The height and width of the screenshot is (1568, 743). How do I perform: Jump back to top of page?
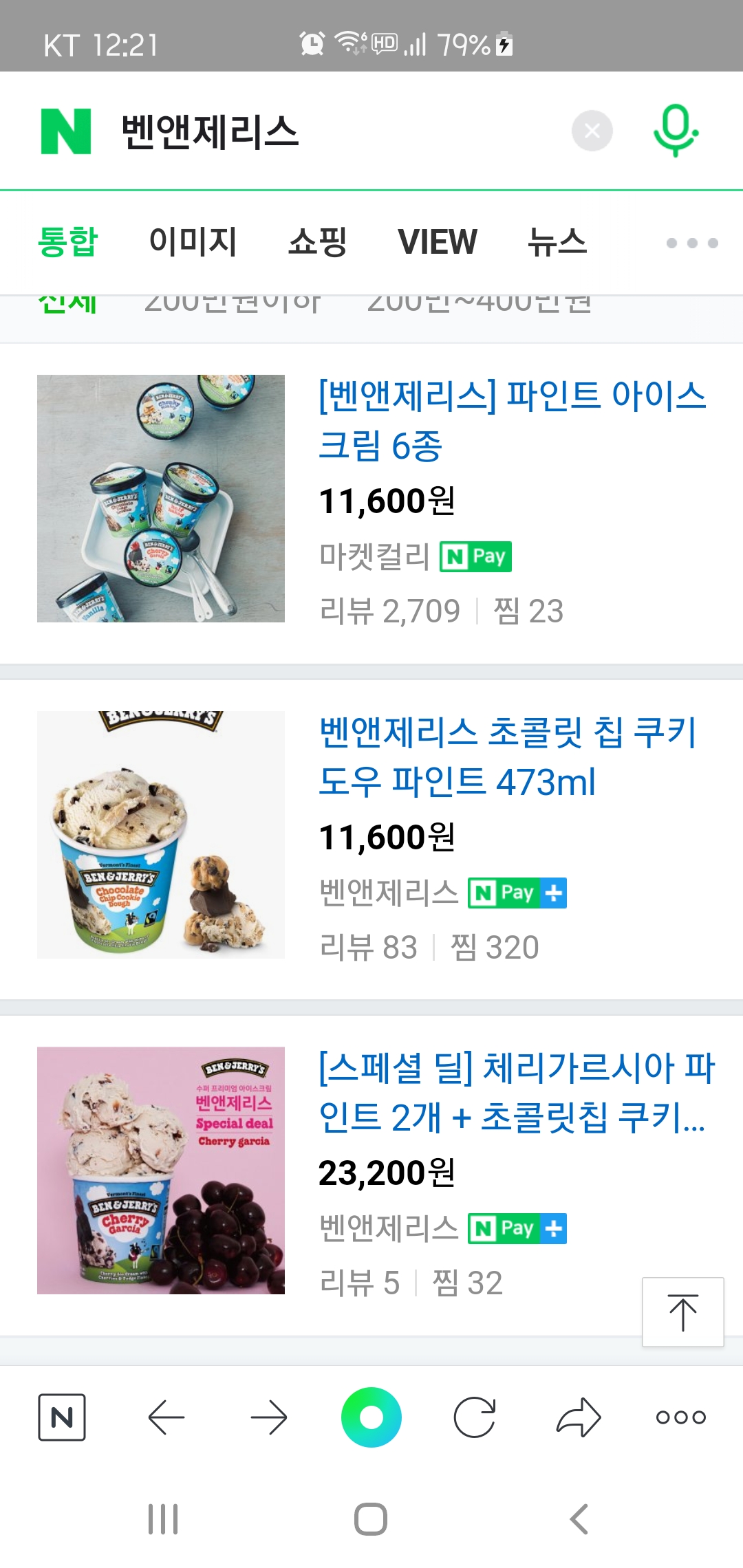(x=682, y=1312)
